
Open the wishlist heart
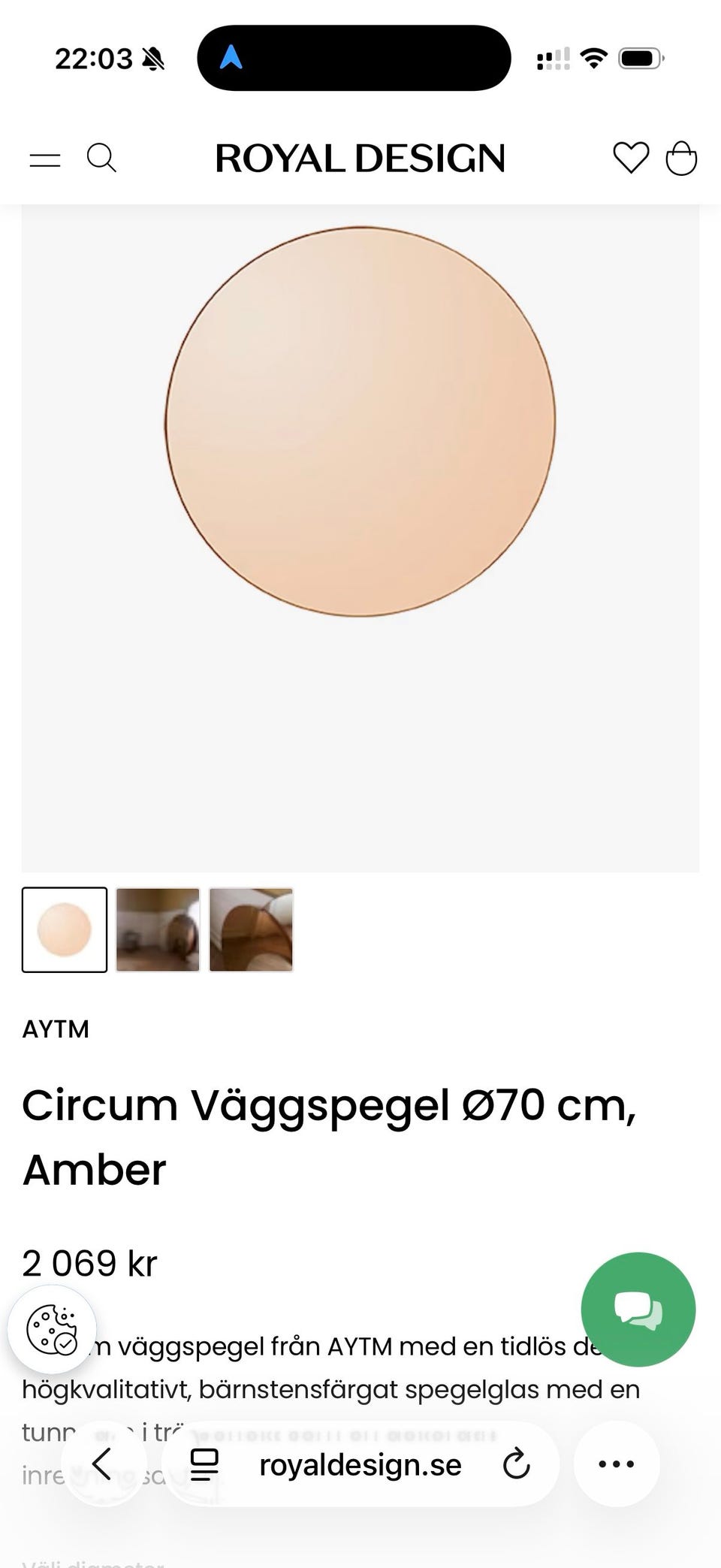pyautogui.click(x=633, y=159)
